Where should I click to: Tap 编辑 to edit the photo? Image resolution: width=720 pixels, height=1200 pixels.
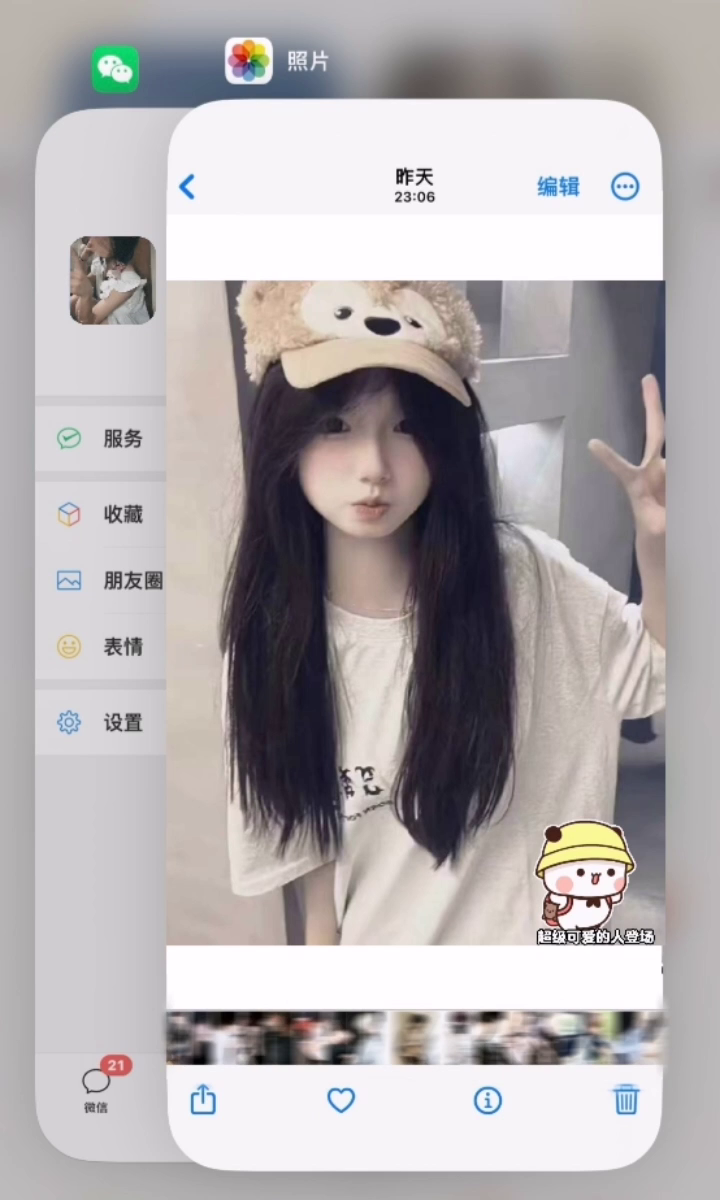(558, 187)
